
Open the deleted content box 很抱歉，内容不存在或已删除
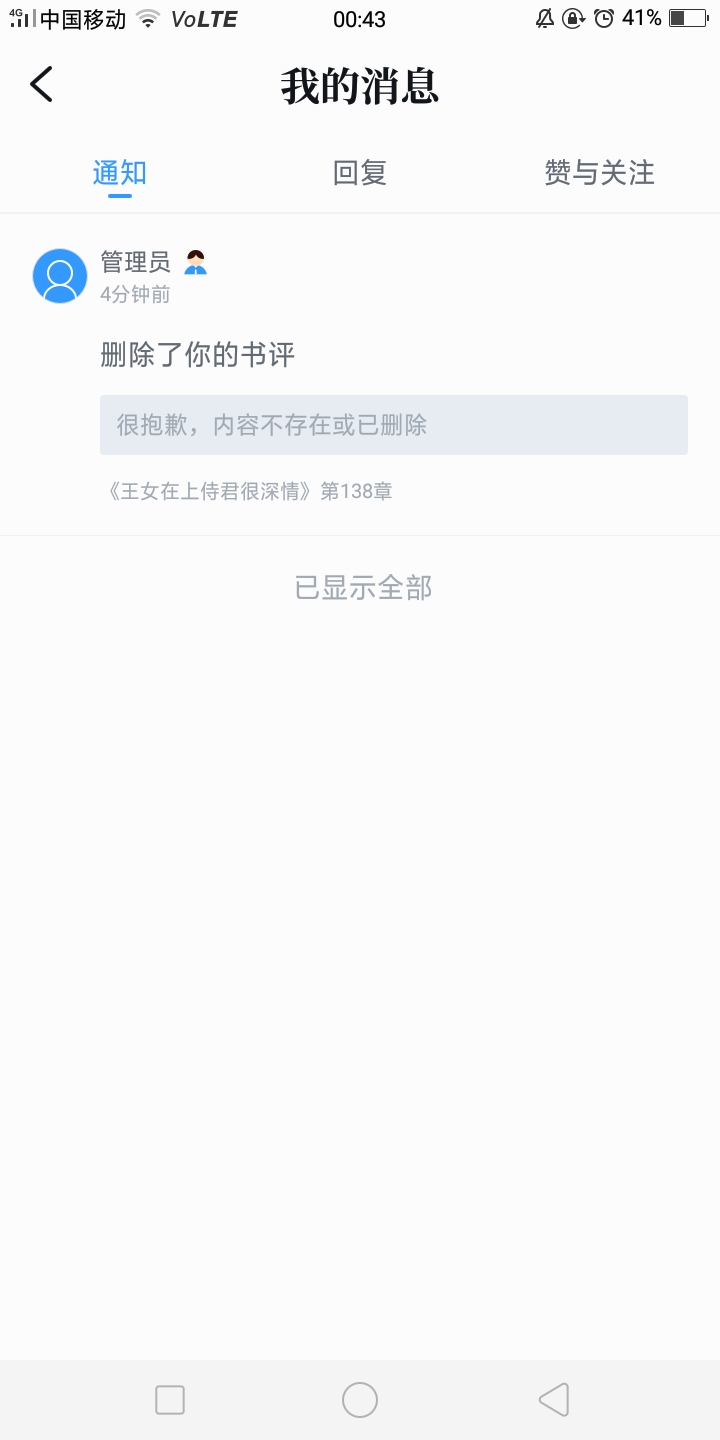tap(393, 425)
